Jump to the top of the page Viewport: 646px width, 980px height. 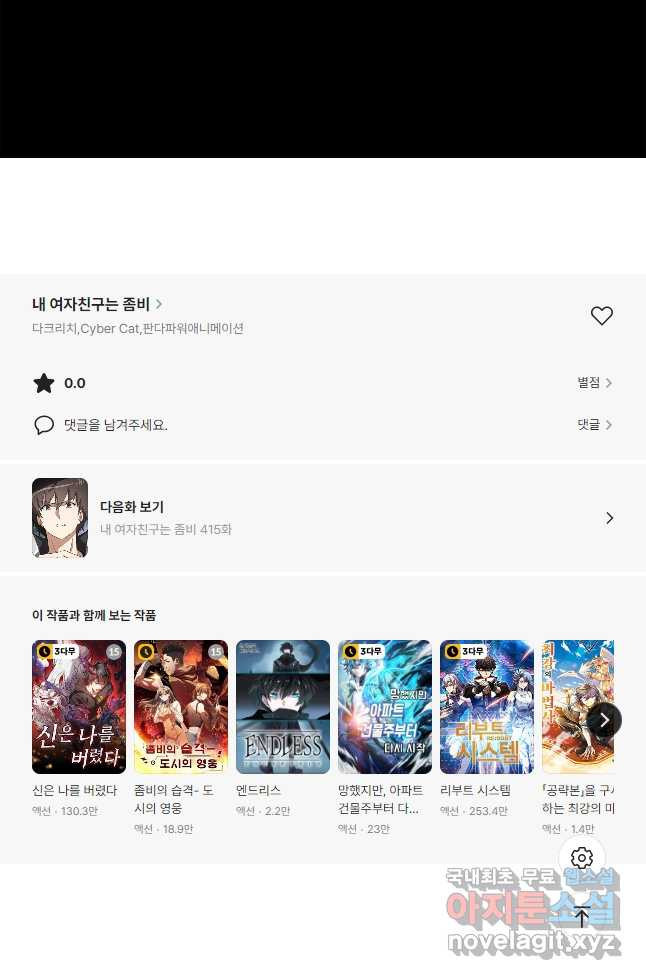pos(582,917)
